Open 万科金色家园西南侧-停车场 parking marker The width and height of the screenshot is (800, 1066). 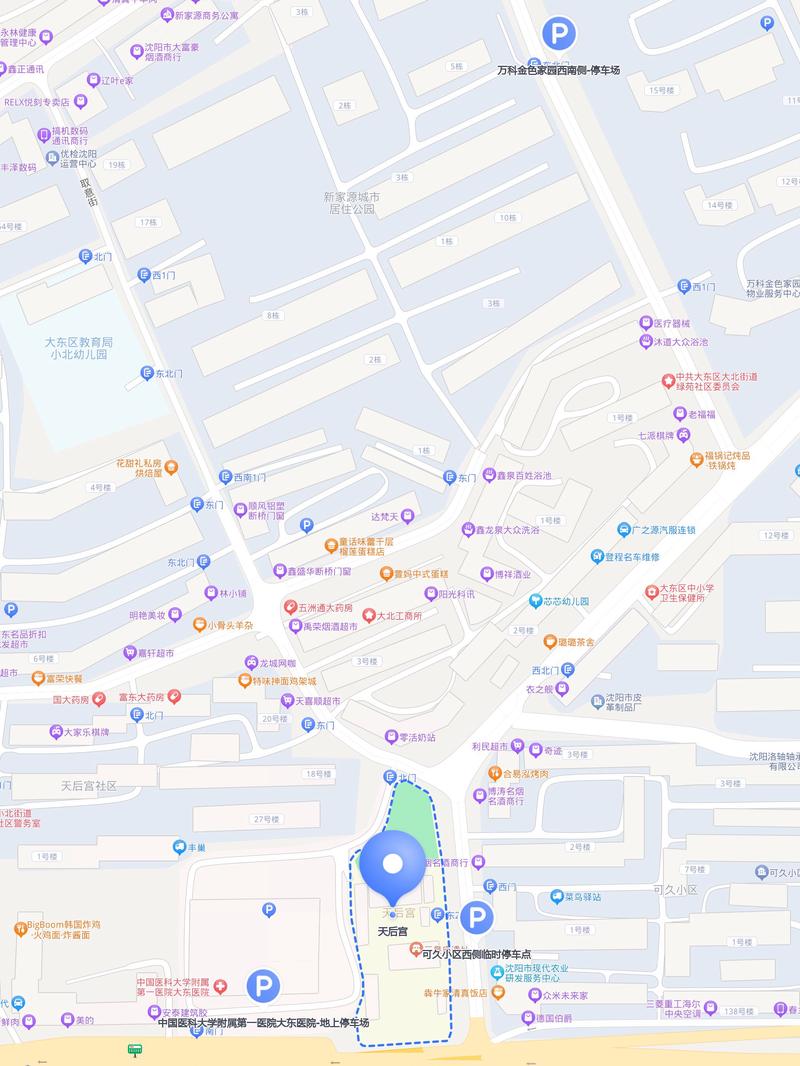[x=559, y=35]
